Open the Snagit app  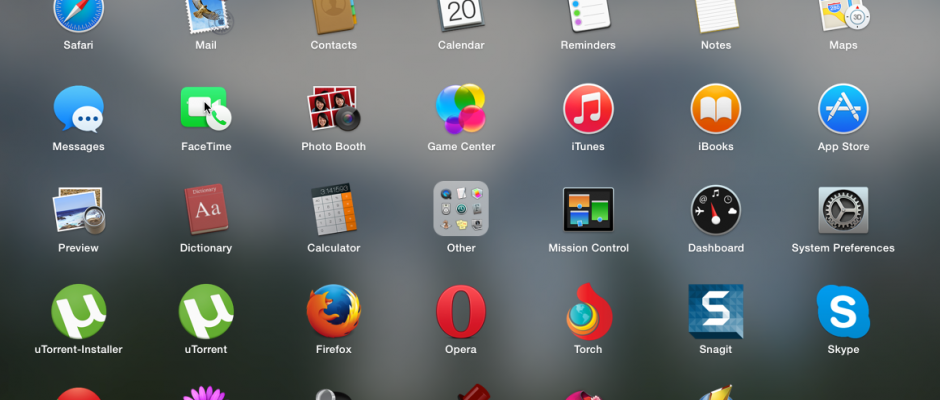[716, 311]
